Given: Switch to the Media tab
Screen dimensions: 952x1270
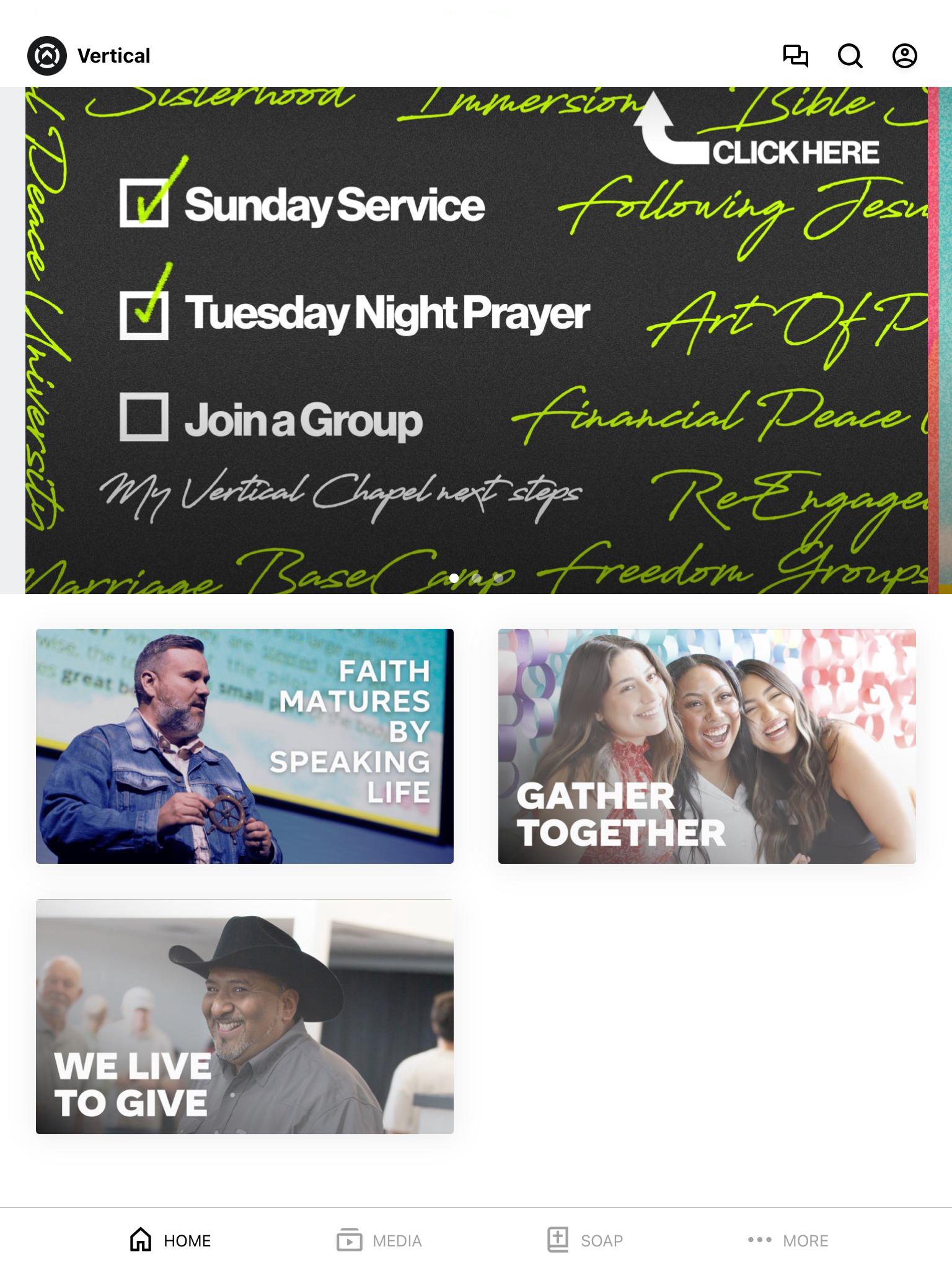Looking at the screenshot, I should point(379,1240).
